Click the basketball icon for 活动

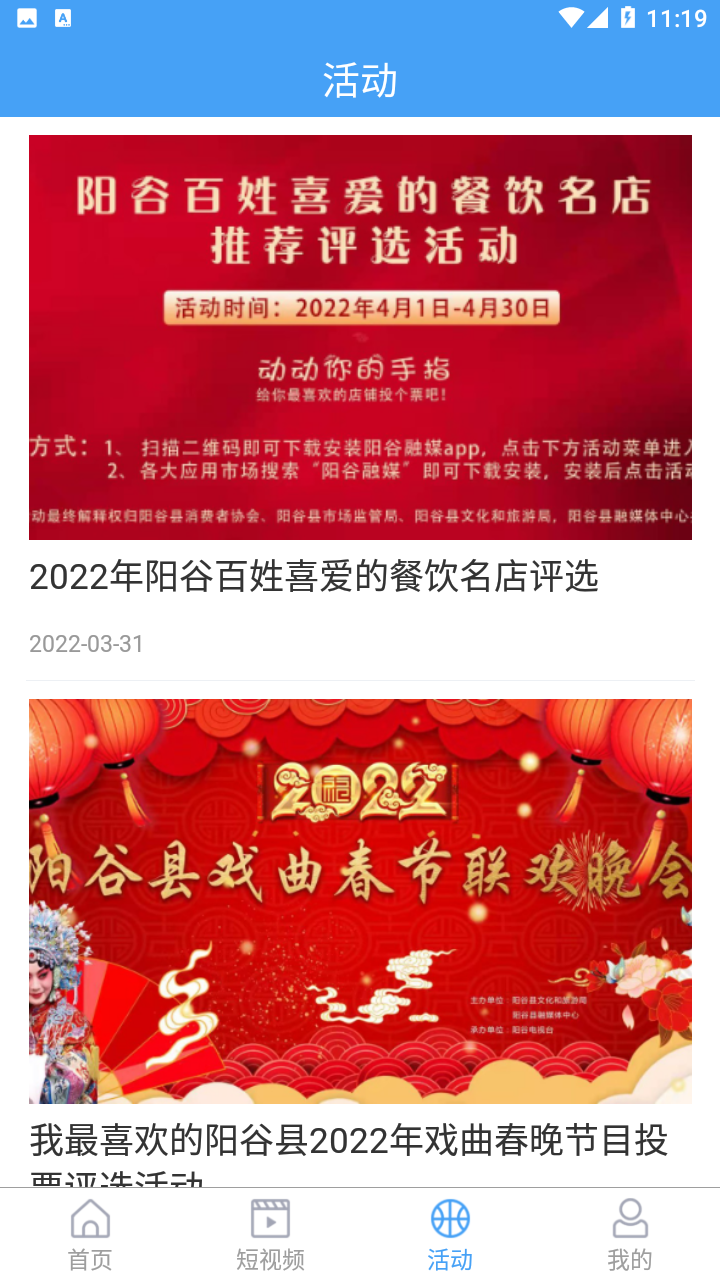449,1219
